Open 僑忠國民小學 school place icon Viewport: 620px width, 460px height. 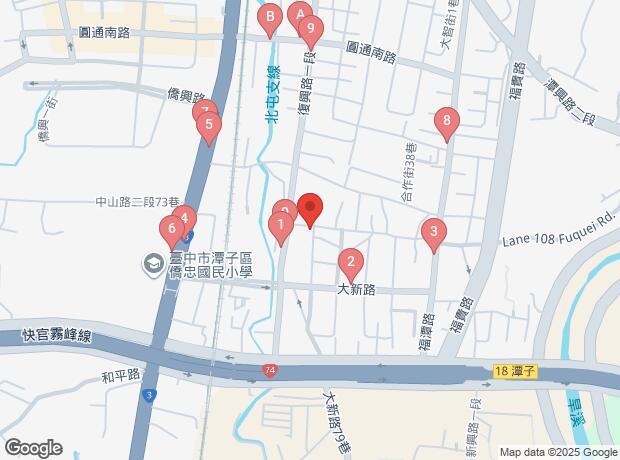[x=153, y=264]
